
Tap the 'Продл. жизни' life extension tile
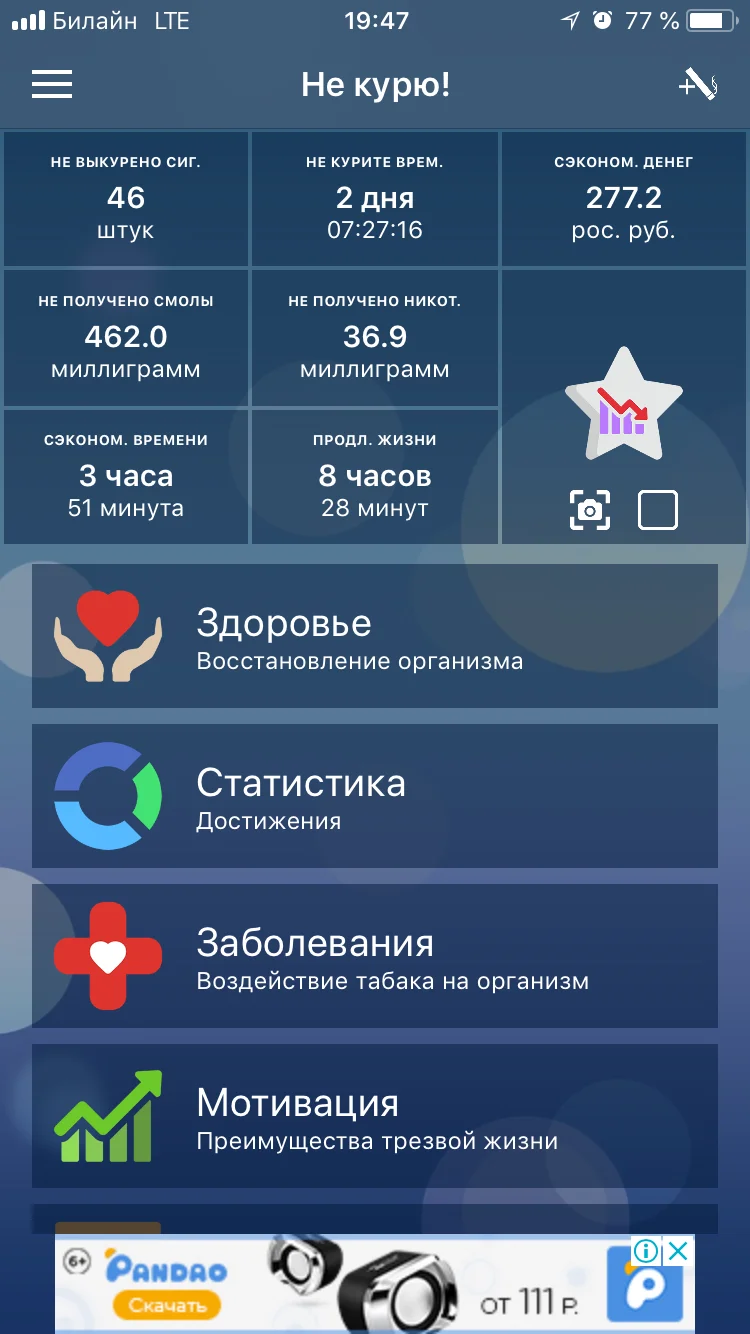(x=375, y=476)
